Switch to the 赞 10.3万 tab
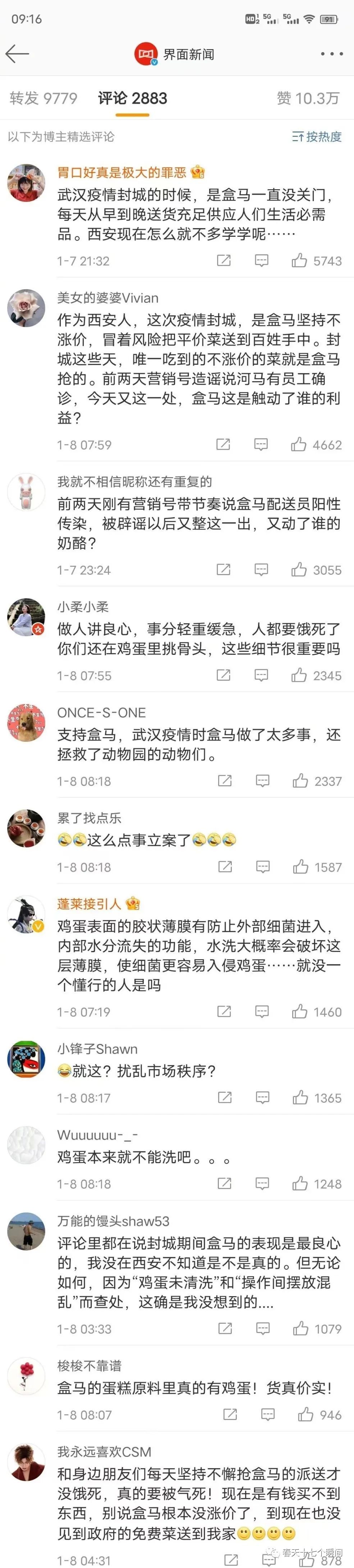 [308, 98]
